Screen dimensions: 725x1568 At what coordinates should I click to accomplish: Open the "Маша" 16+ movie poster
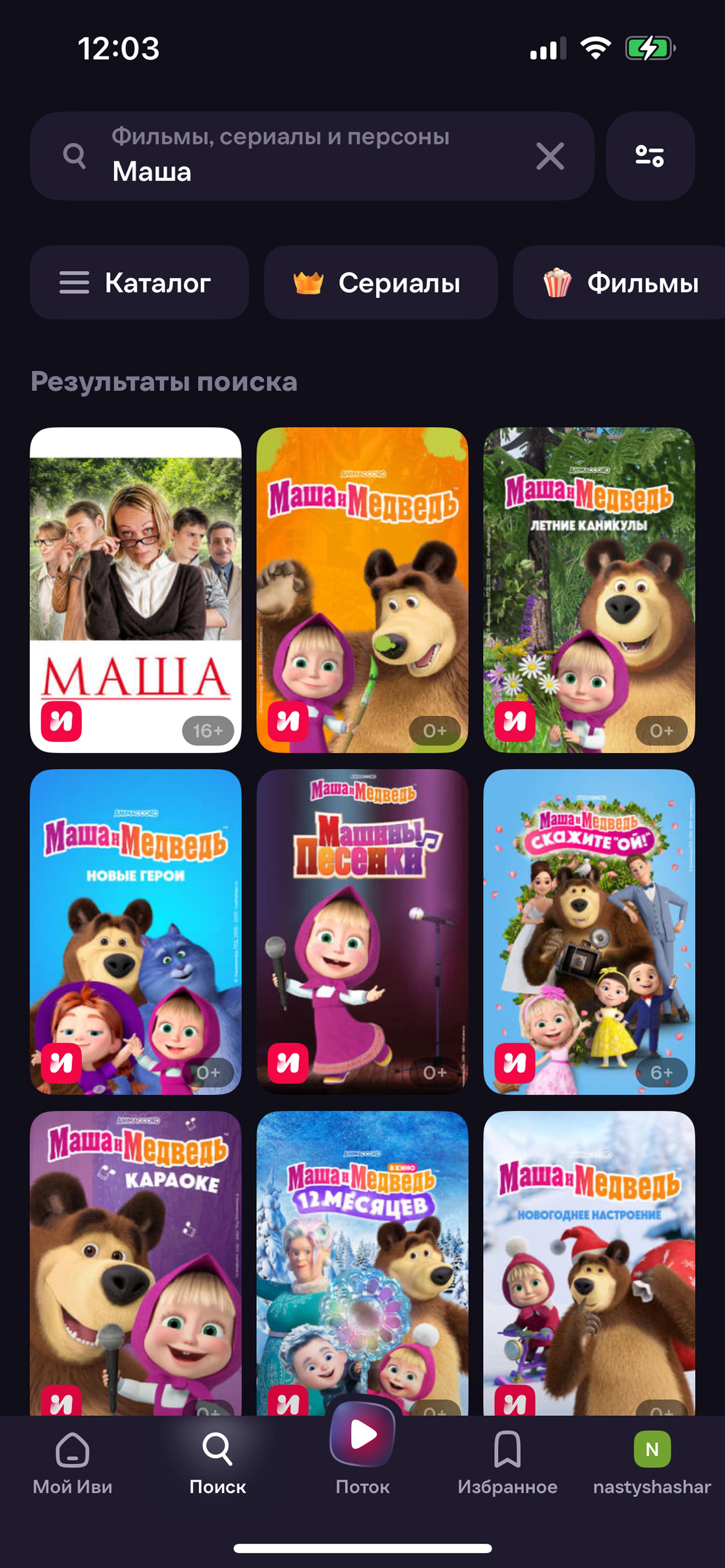coord(136,590)
